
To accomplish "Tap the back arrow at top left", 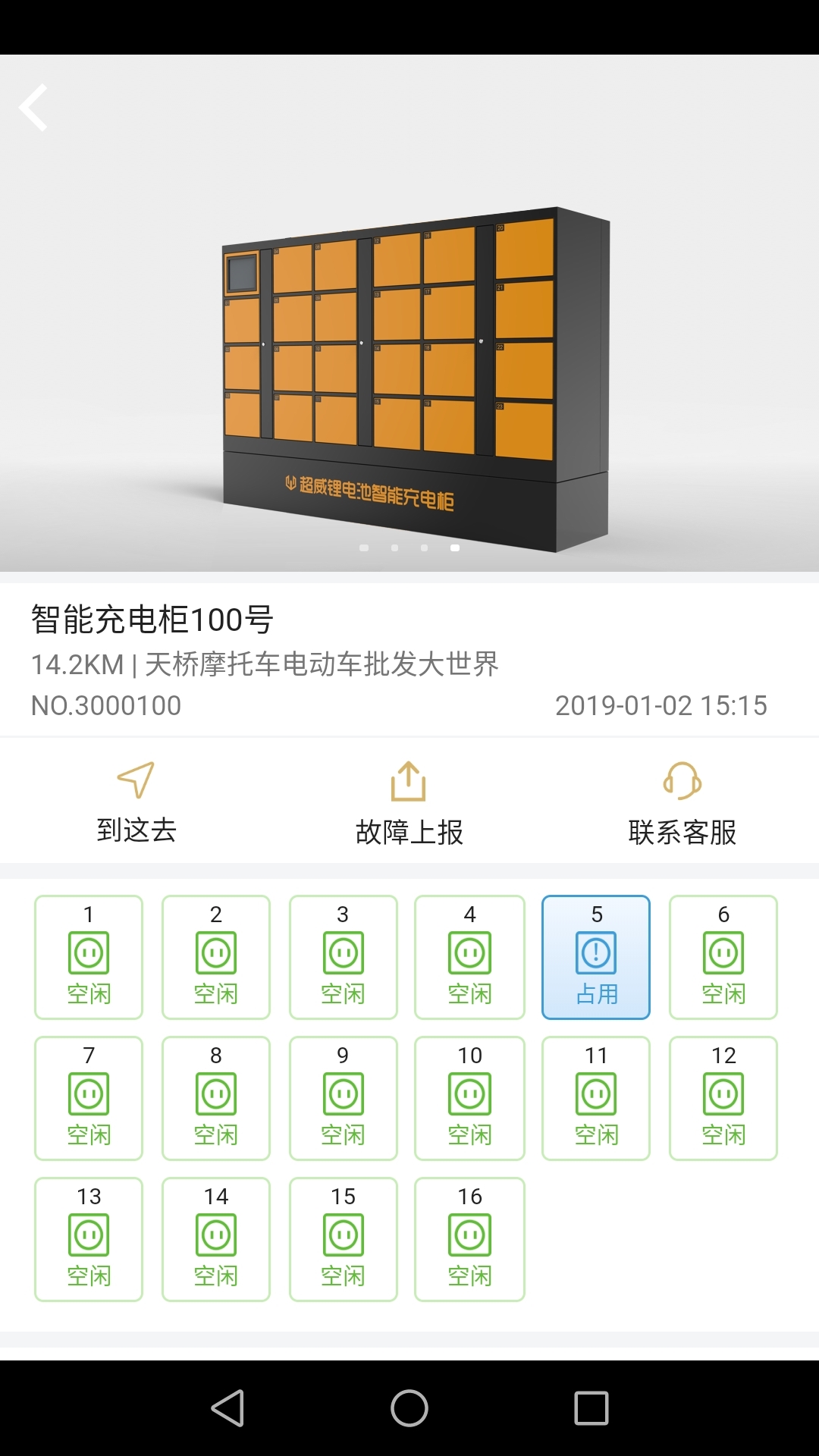I will click(x=34, y=106).
